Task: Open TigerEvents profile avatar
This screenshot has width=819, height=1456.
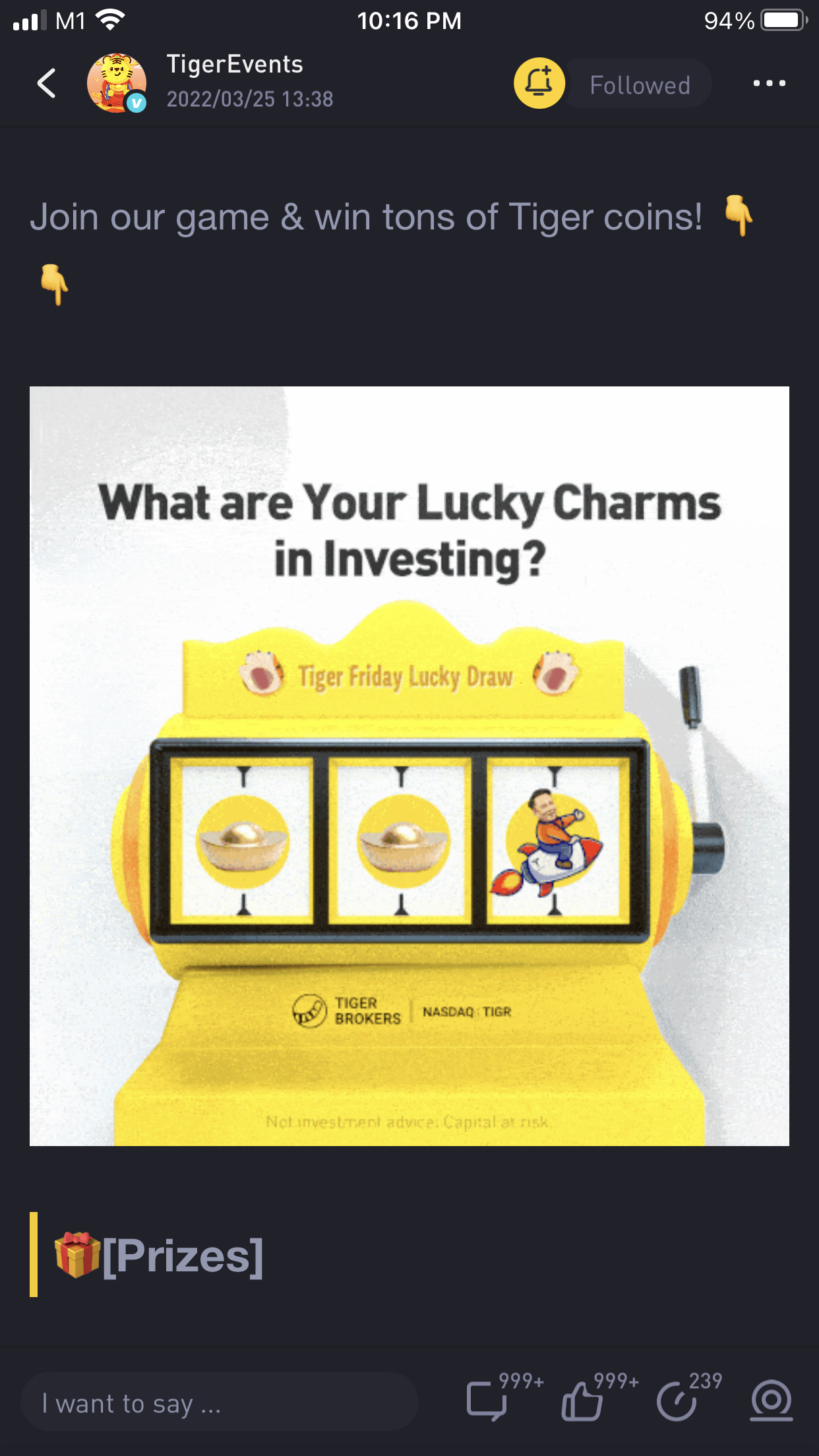Action: tap(116, 84)
